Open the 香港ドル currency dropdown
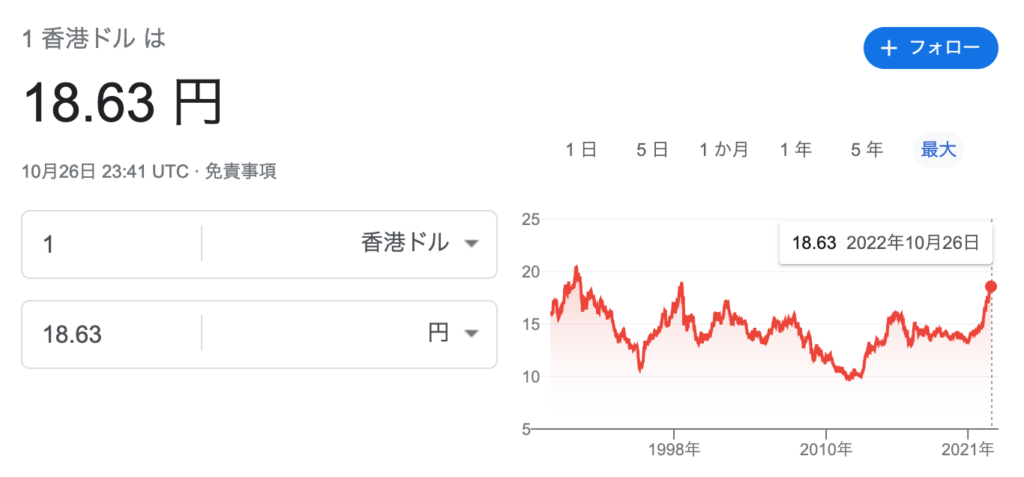The height and width of the screenshot is (477, 1024). coord(419,244)
